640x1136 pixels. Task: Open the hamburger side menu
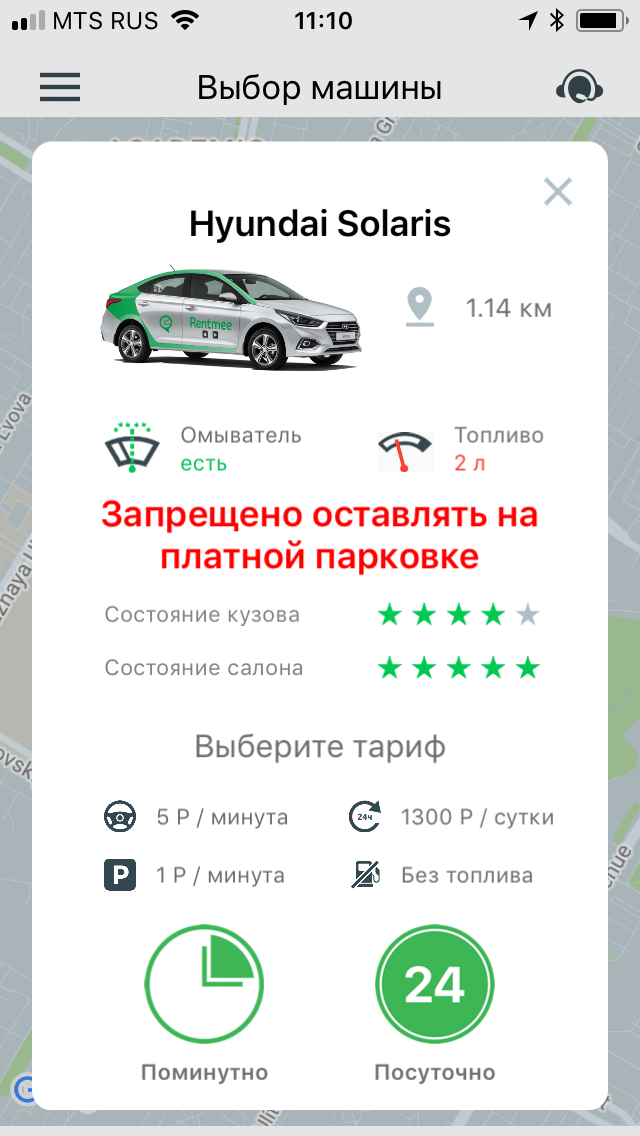click(x=59, y=88)
